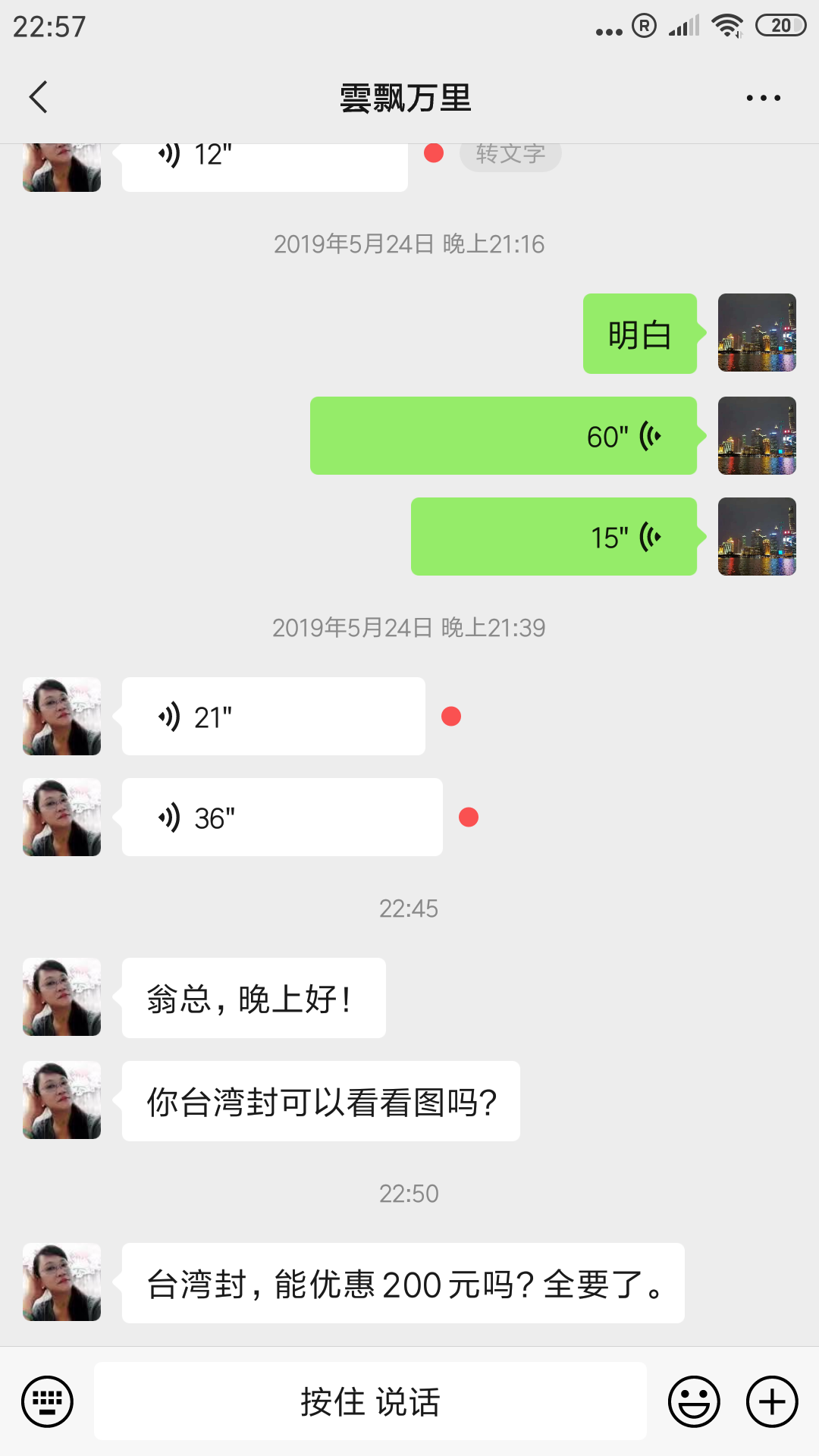Screen dimensions: 819x1456
Task: Go back to the chat list
Action: (39, 97)
